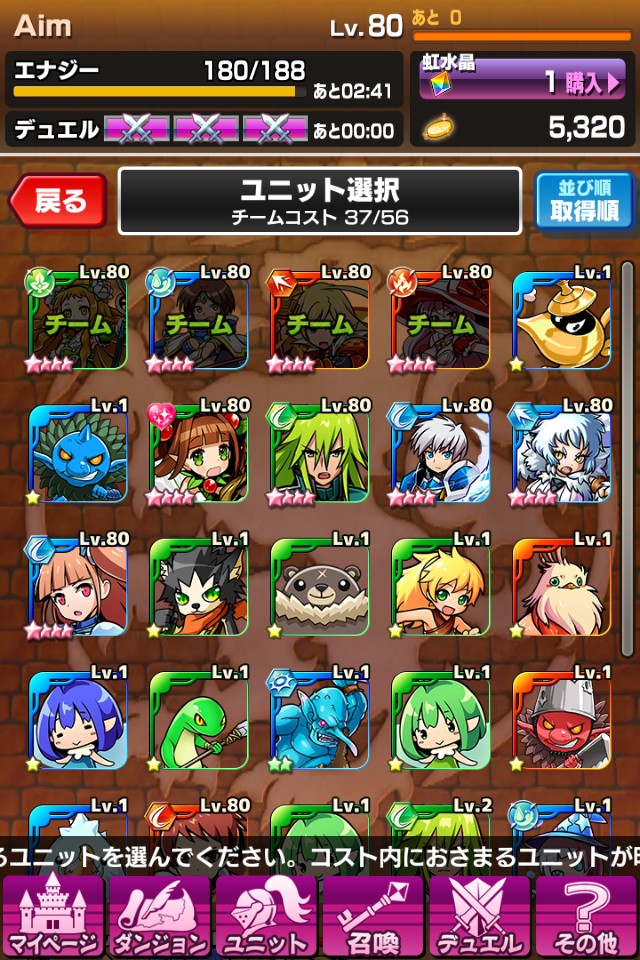Image resolution: width=640 pixels, height=960 pixels.
Task: Change sort order with 並び順 button
Action: point(583,200)
